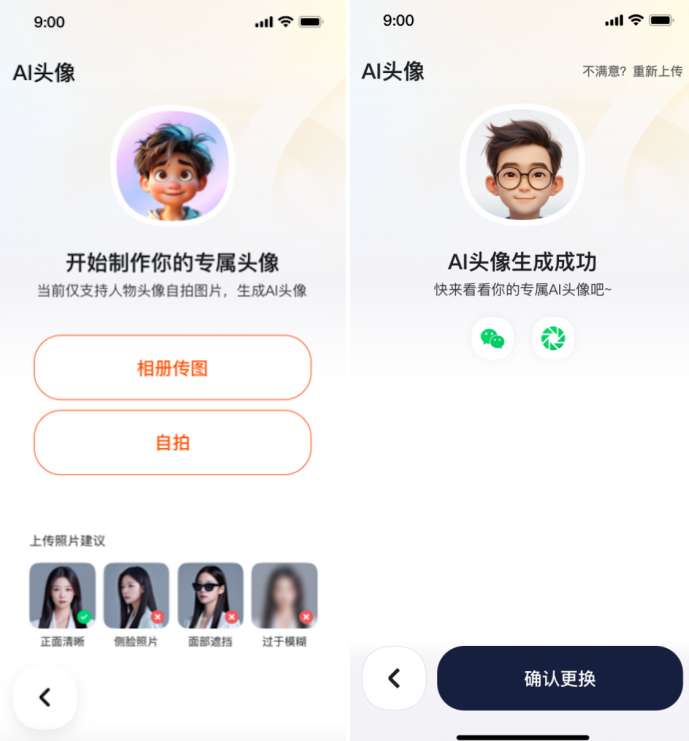The image size is (689, 741).
Task: Share the avatar to WeChat
Action: pos(492,339)
